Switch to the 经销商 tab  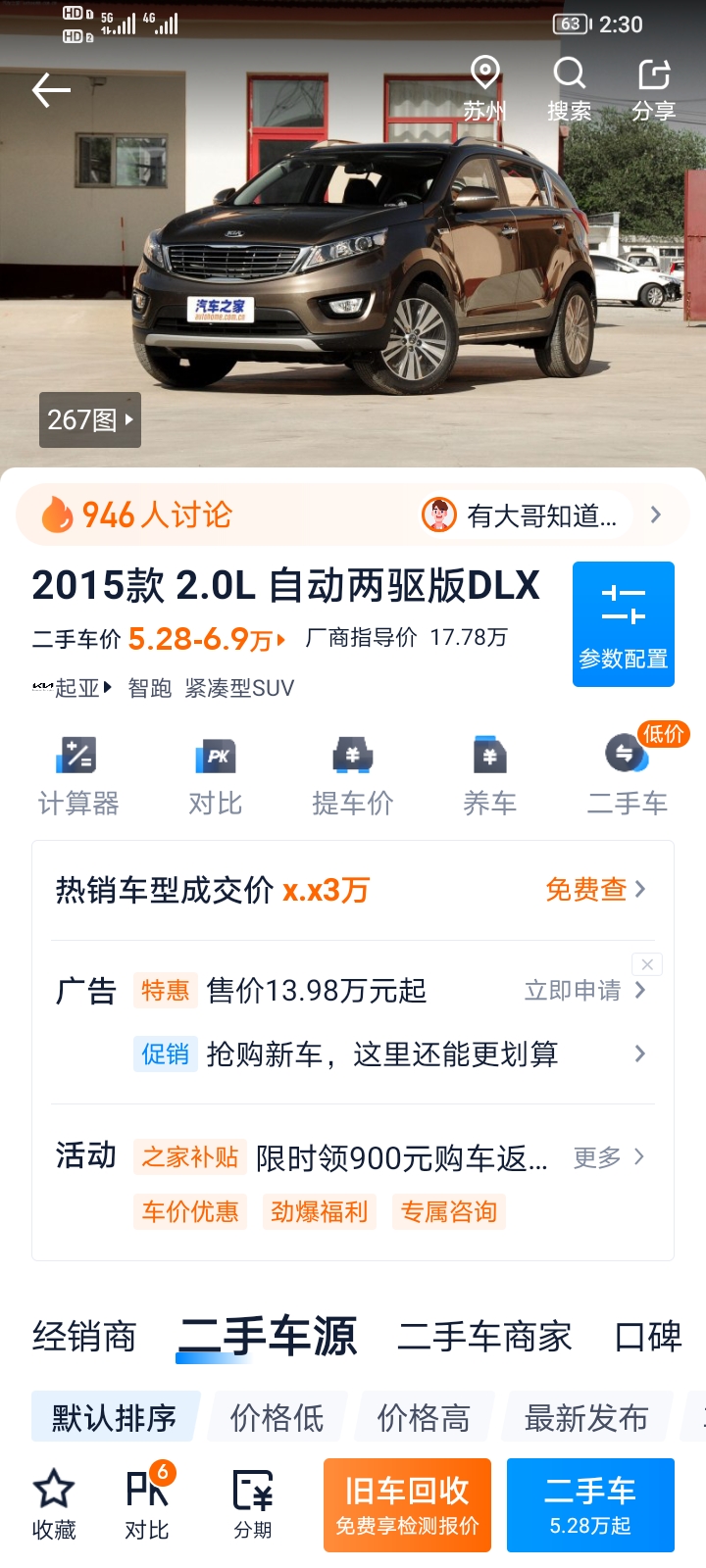[x=84, y=1337]
